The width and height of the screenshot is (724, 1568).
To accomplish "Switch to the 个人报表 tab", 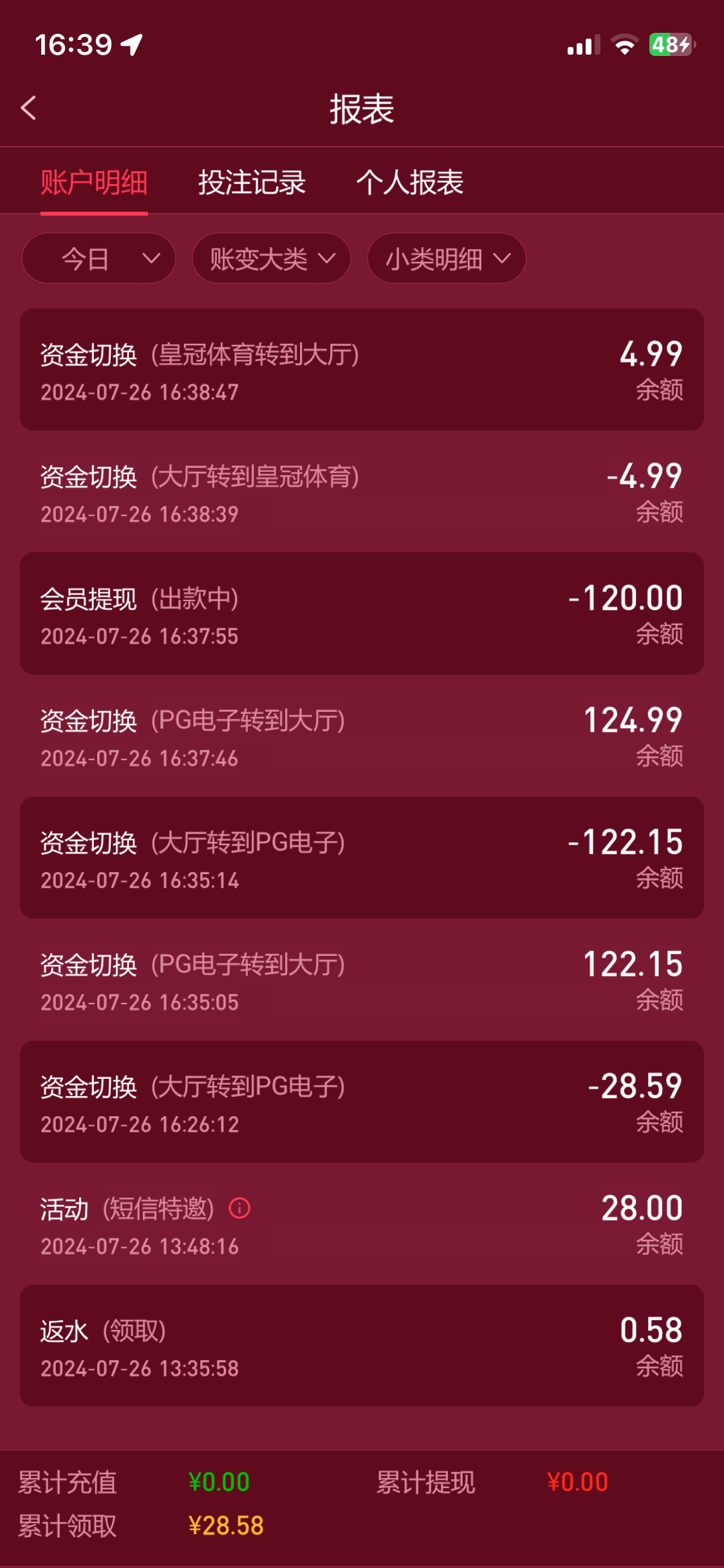I will [x=410, y=182].
